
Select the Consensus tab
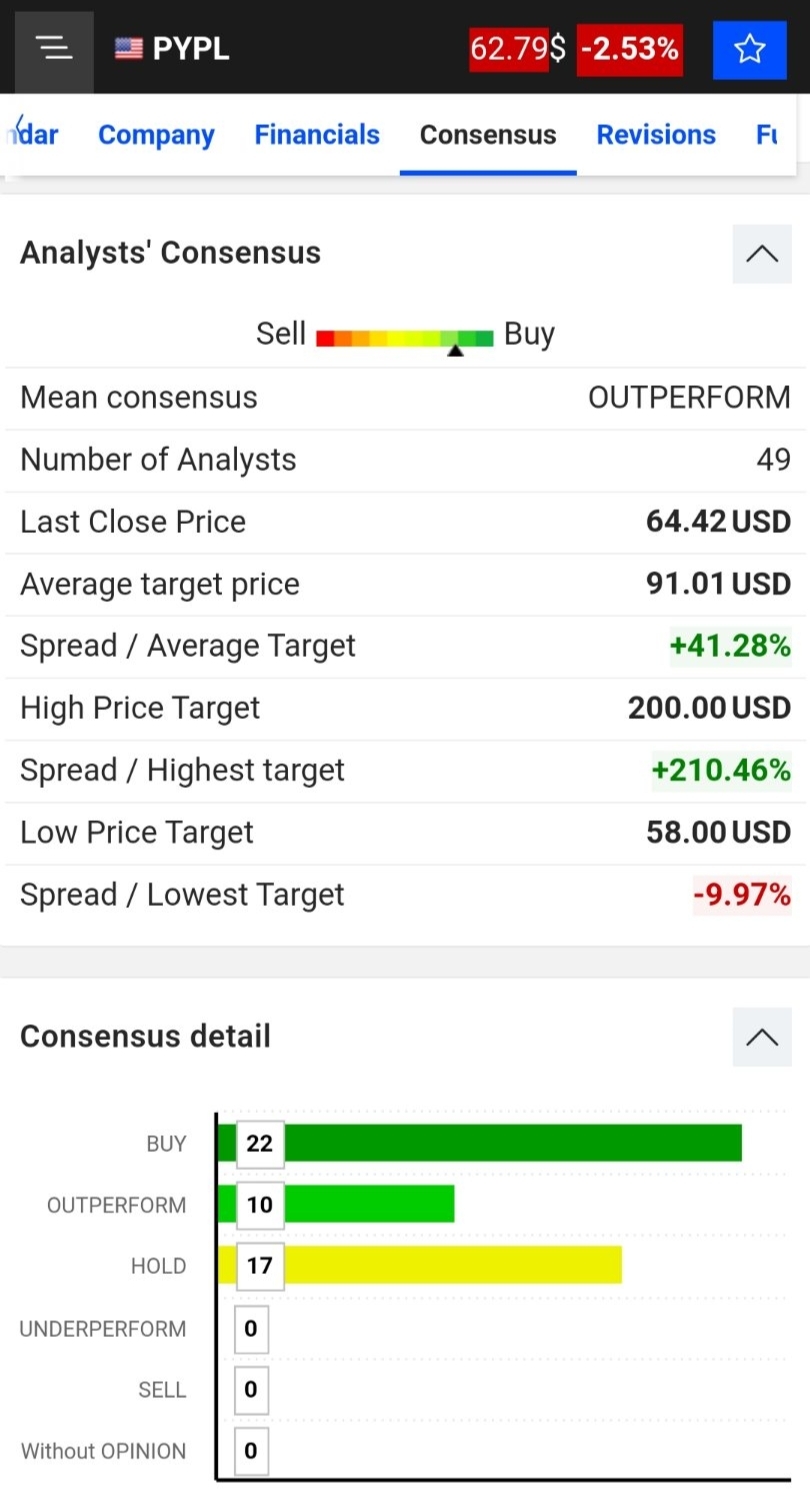[488, 135]
